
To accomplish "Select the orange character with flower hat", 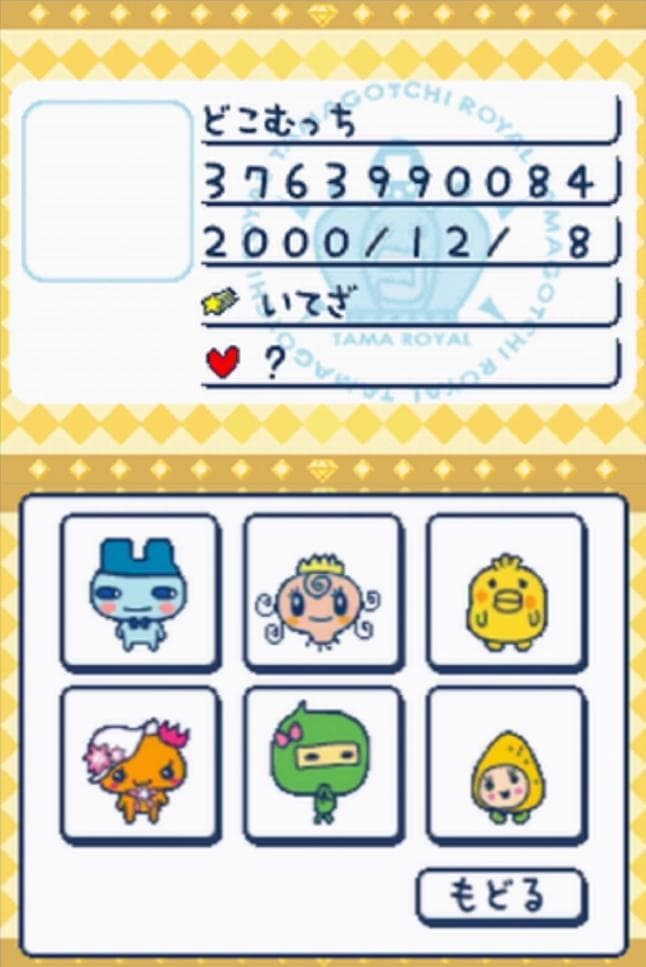I will click(x=140, y=766).
